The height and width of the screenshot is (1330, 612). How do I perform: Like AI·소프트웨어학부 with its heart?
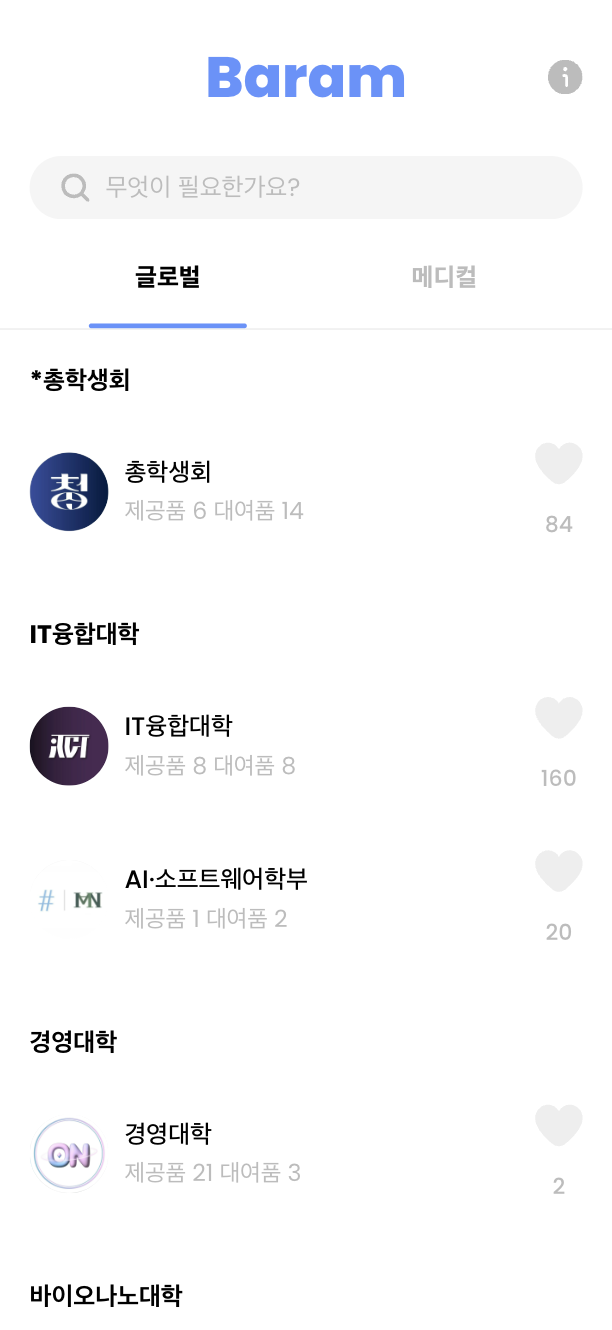pyautogui.click(x=558, y=871)
